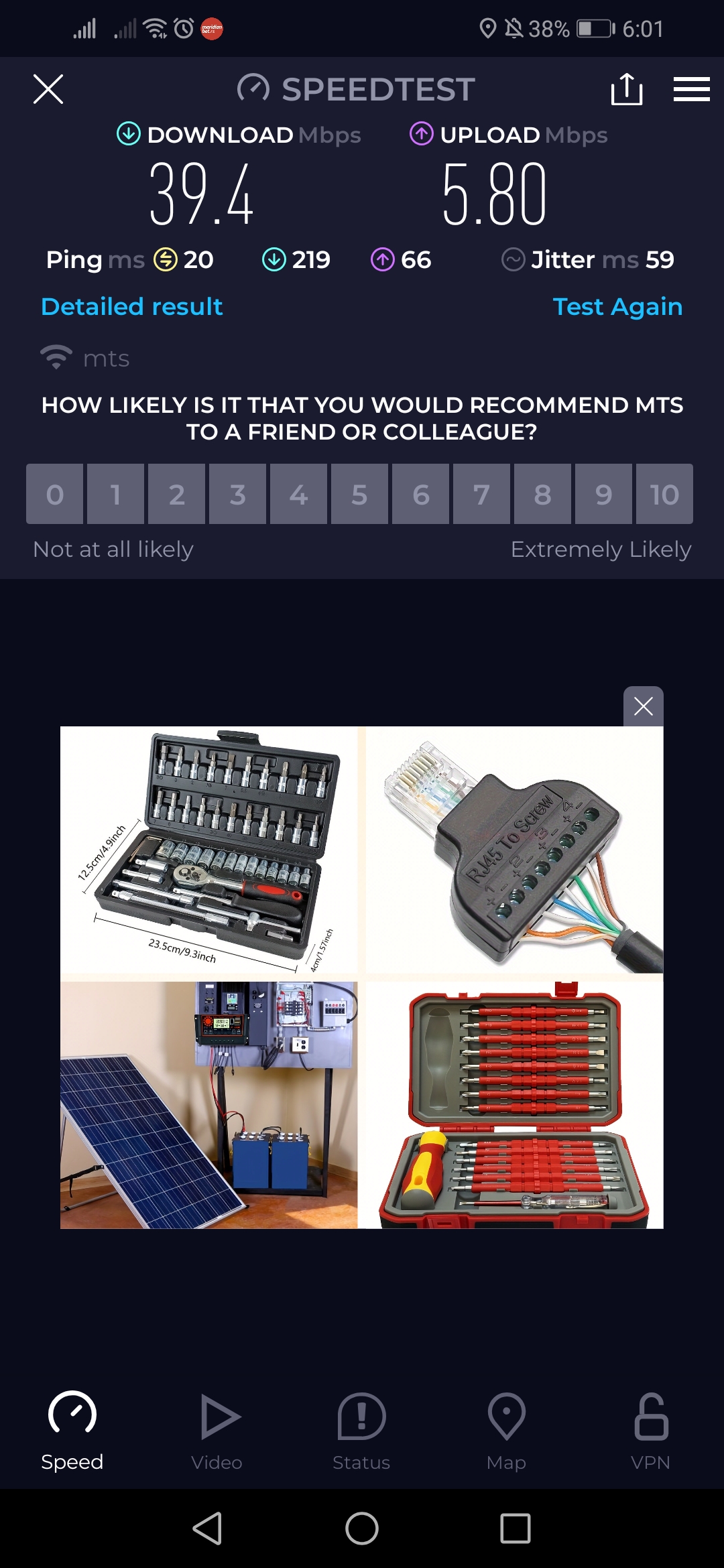Open the RJ45 to screw adapter ad
This screenshot has height=1568, width=724.
coord(514,850)
